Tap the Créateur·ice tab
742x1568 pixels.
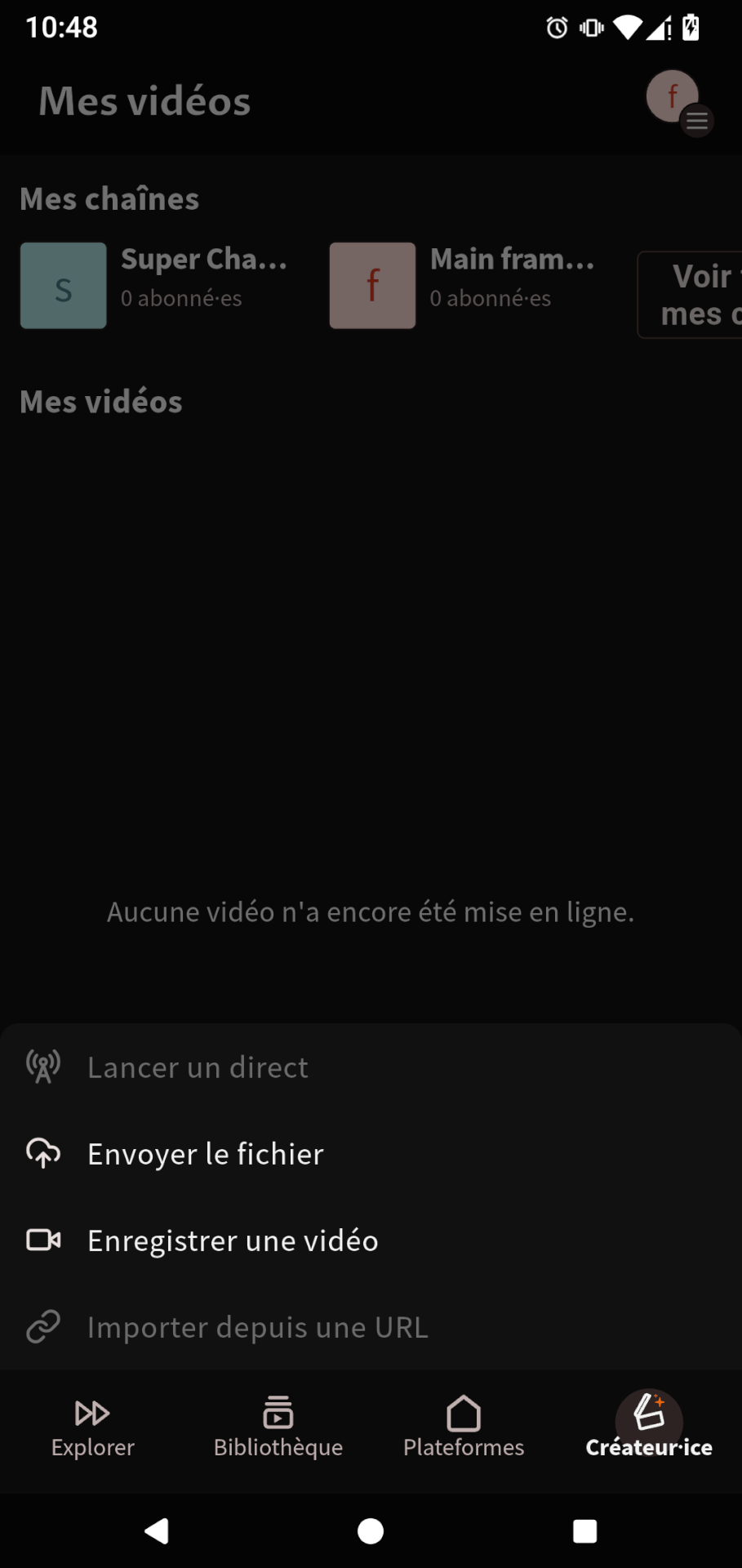pos(649,1428)
